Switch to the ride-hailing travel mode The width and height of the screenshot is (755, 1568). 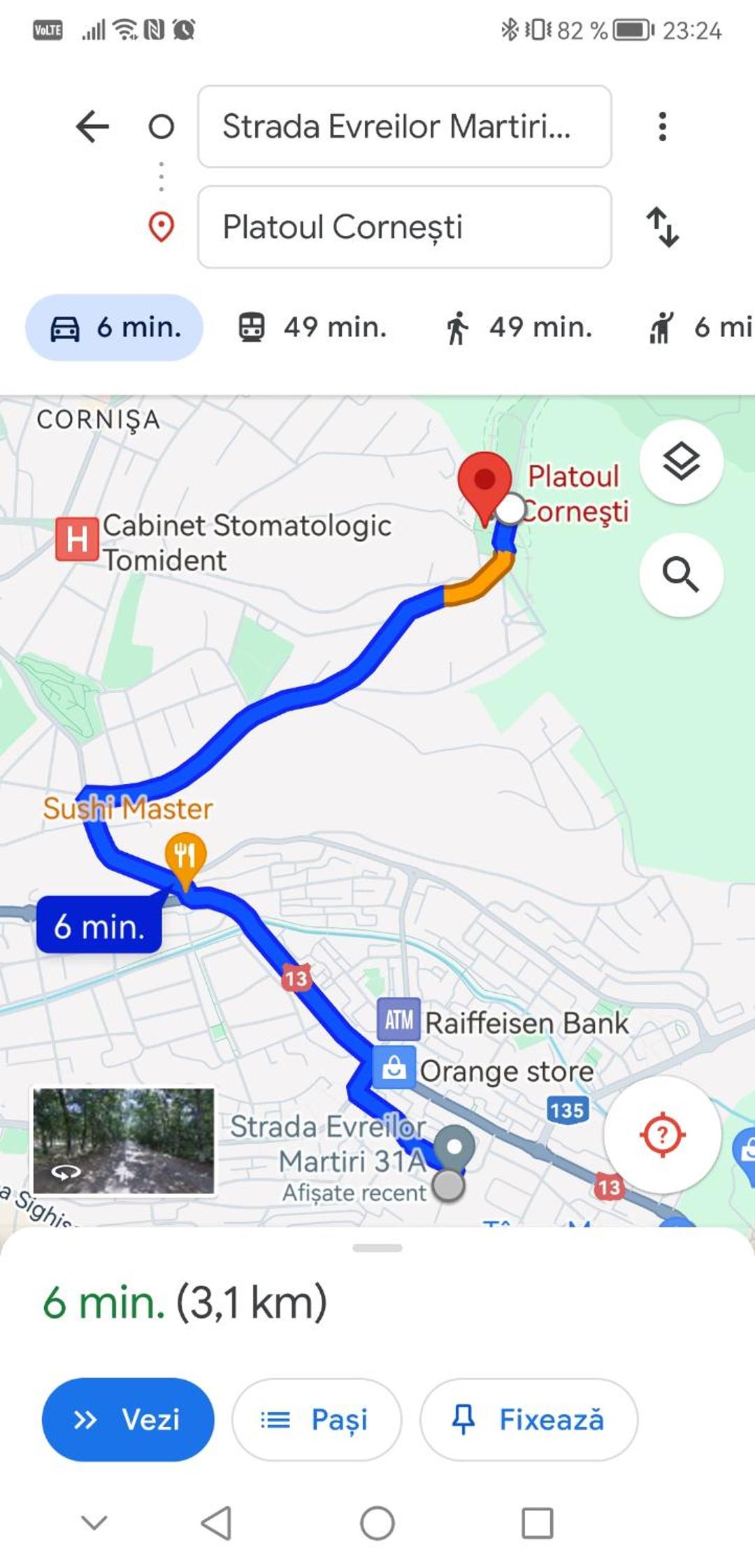[699, 327]
